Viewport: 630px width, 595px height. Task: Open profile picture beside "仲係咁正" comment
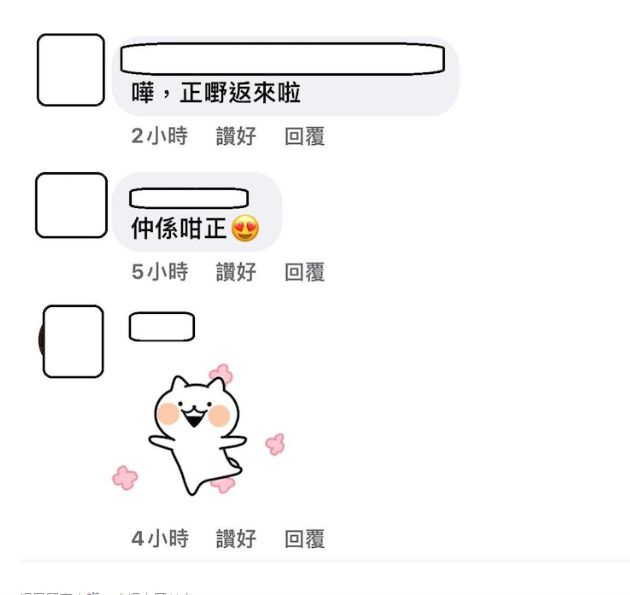coord(71,205)
